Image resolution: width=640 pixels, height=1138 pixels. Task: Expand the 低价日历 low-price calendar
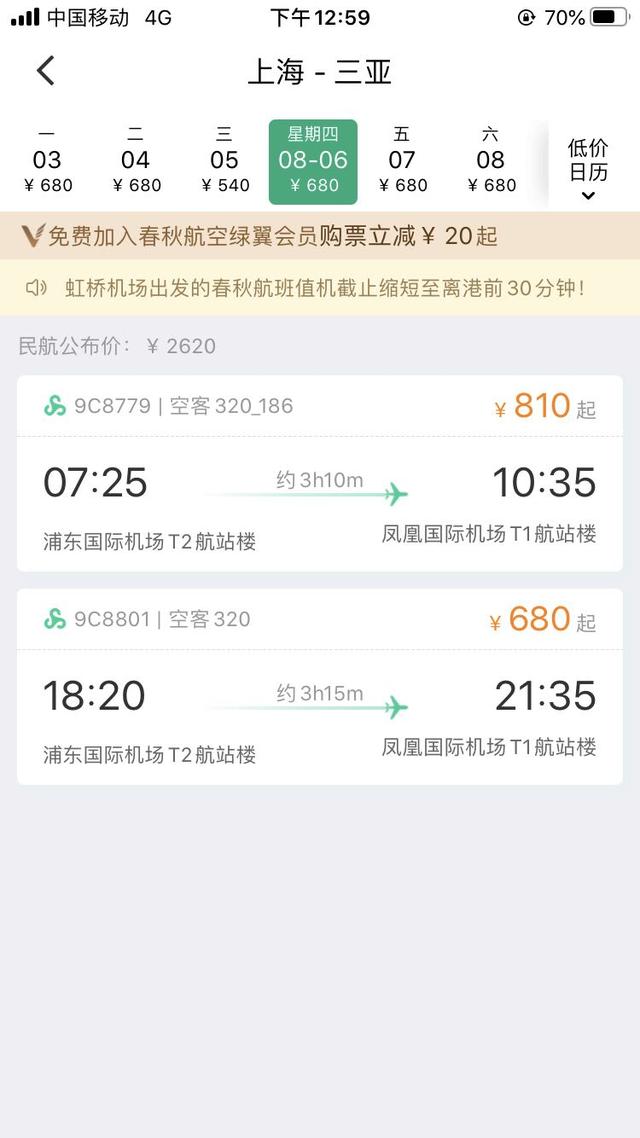point(588,166)
